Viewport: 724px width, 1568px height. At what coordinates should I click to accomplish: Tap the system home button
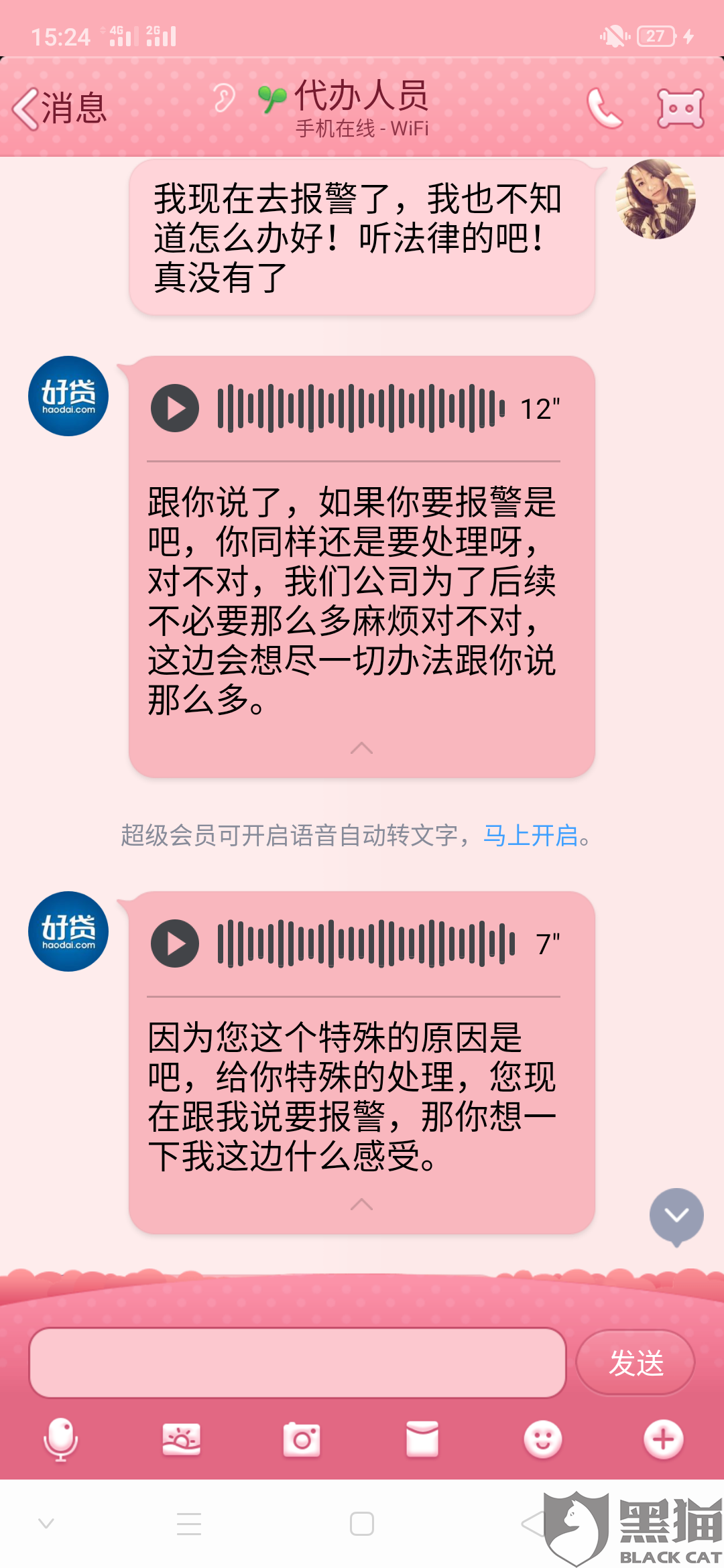coord(362,1524)
